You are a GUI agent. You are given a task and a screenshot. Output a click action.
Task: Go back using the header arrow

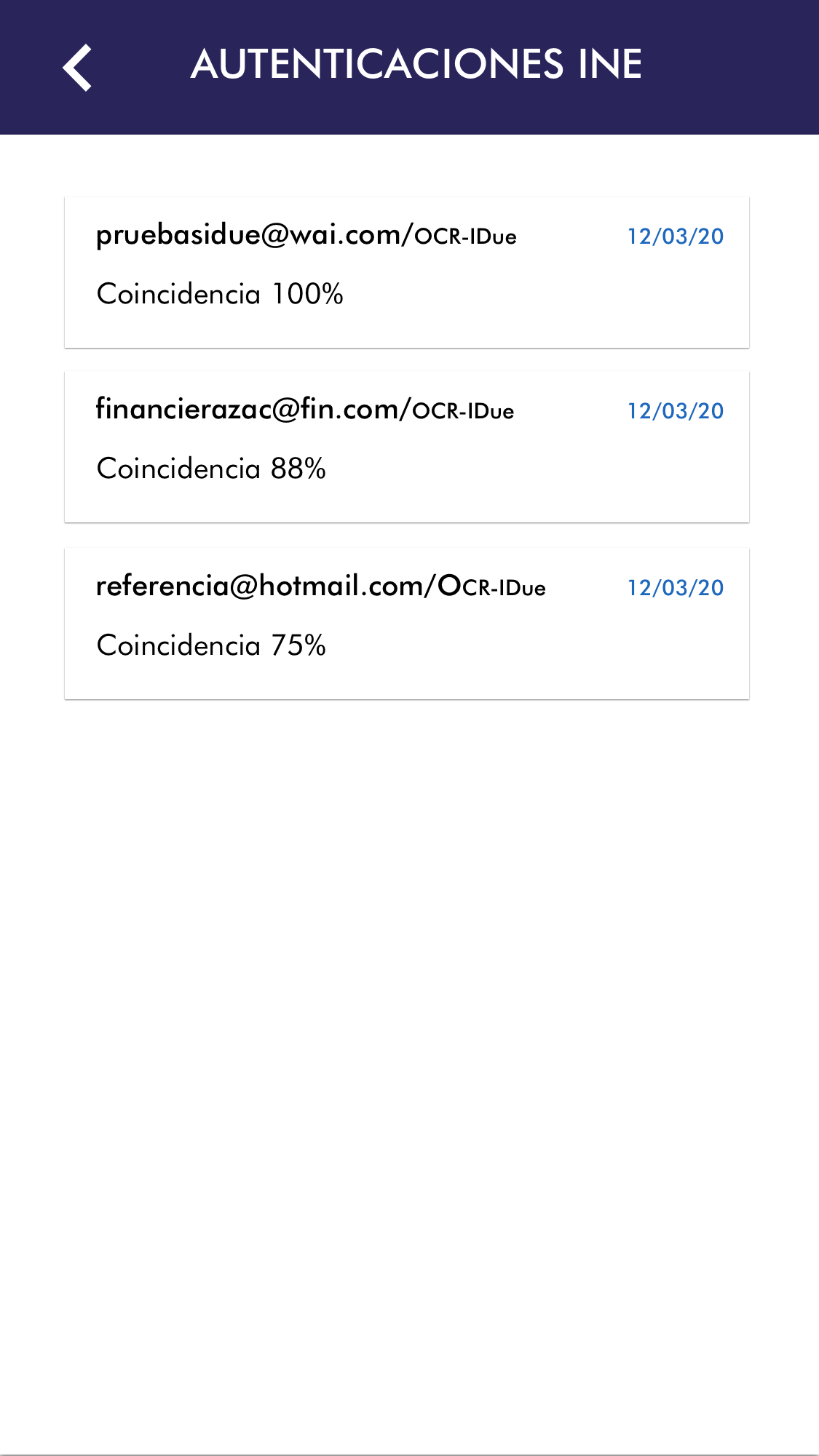[77, 67]
